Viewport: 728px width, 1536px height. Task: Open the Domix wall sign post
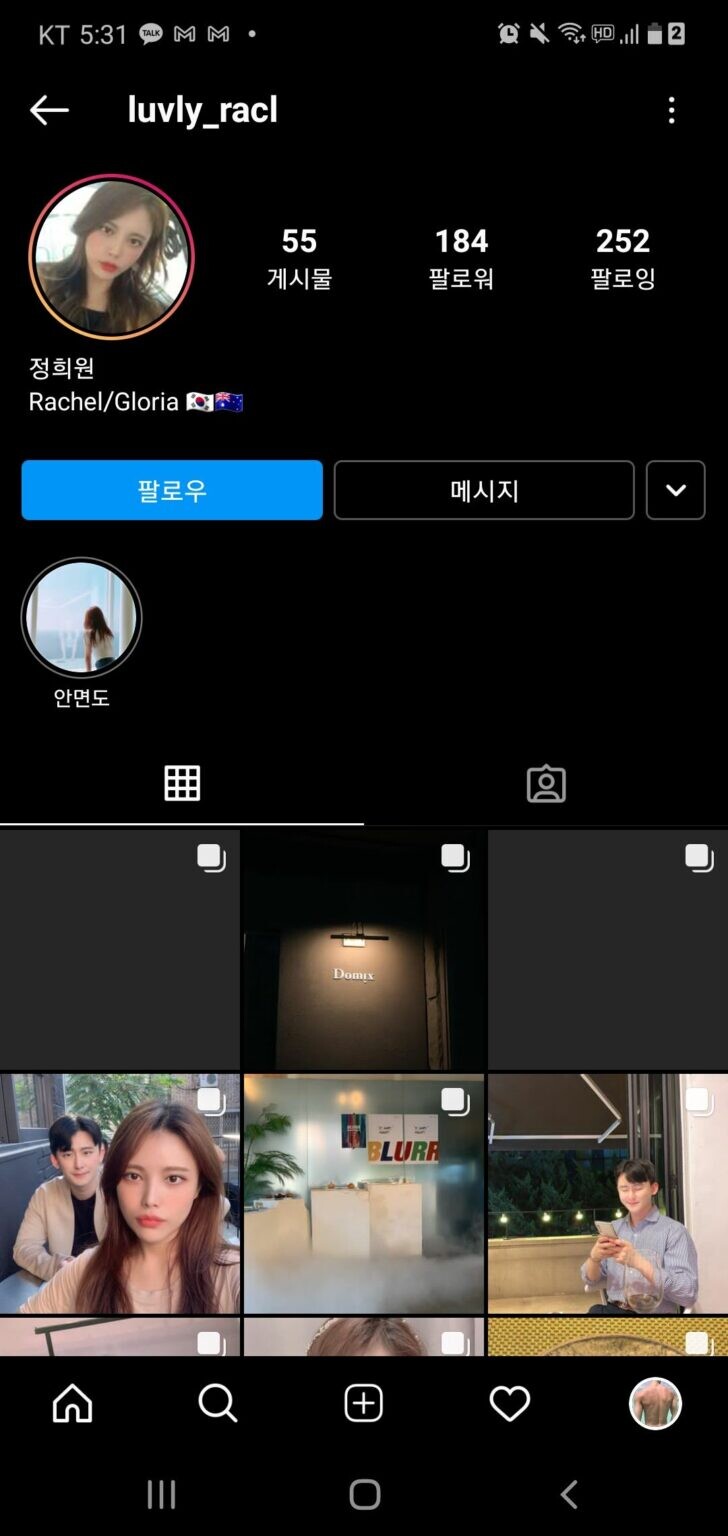tap(364, 950)
